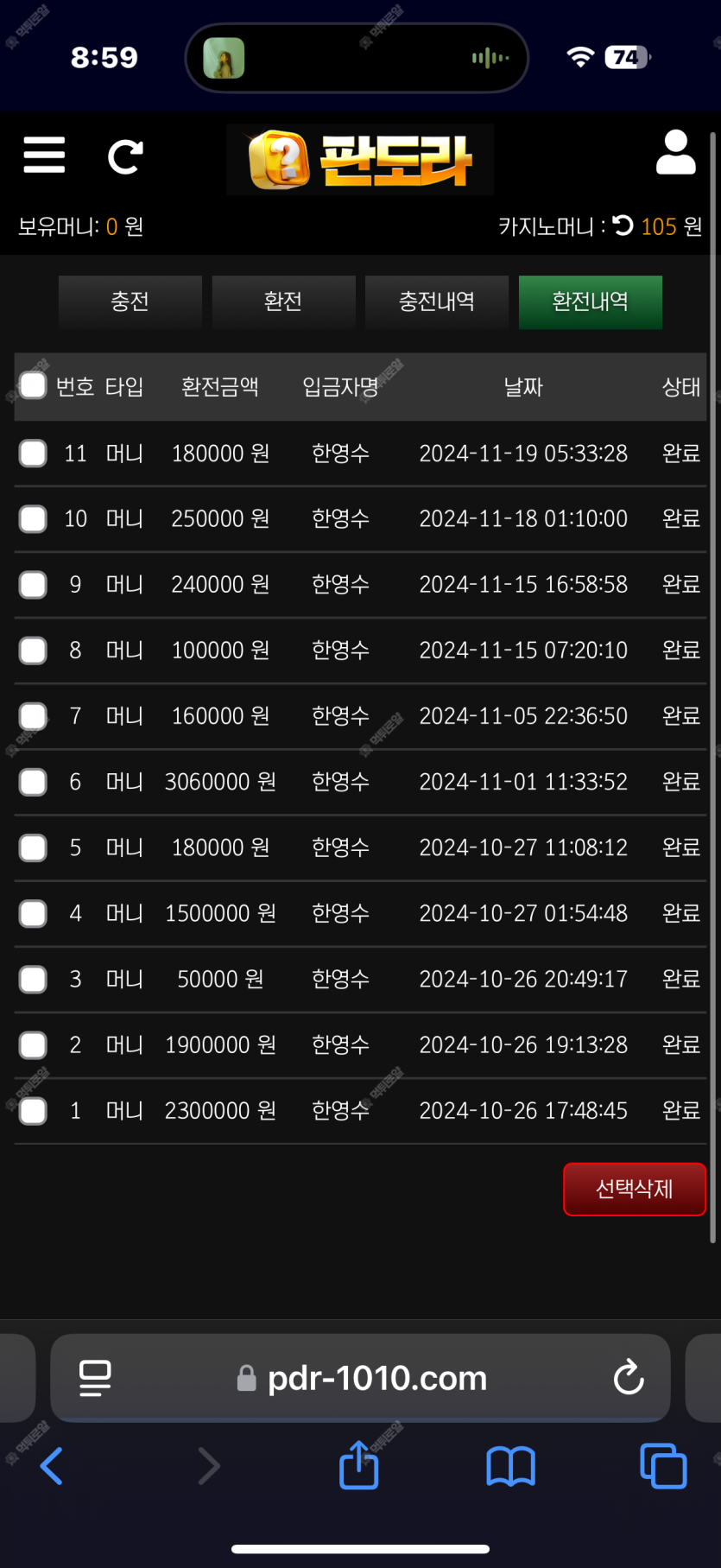The image size is (721, 1568).
Task: Tap the refresh icon beside the menu
Action: [125, 157]
